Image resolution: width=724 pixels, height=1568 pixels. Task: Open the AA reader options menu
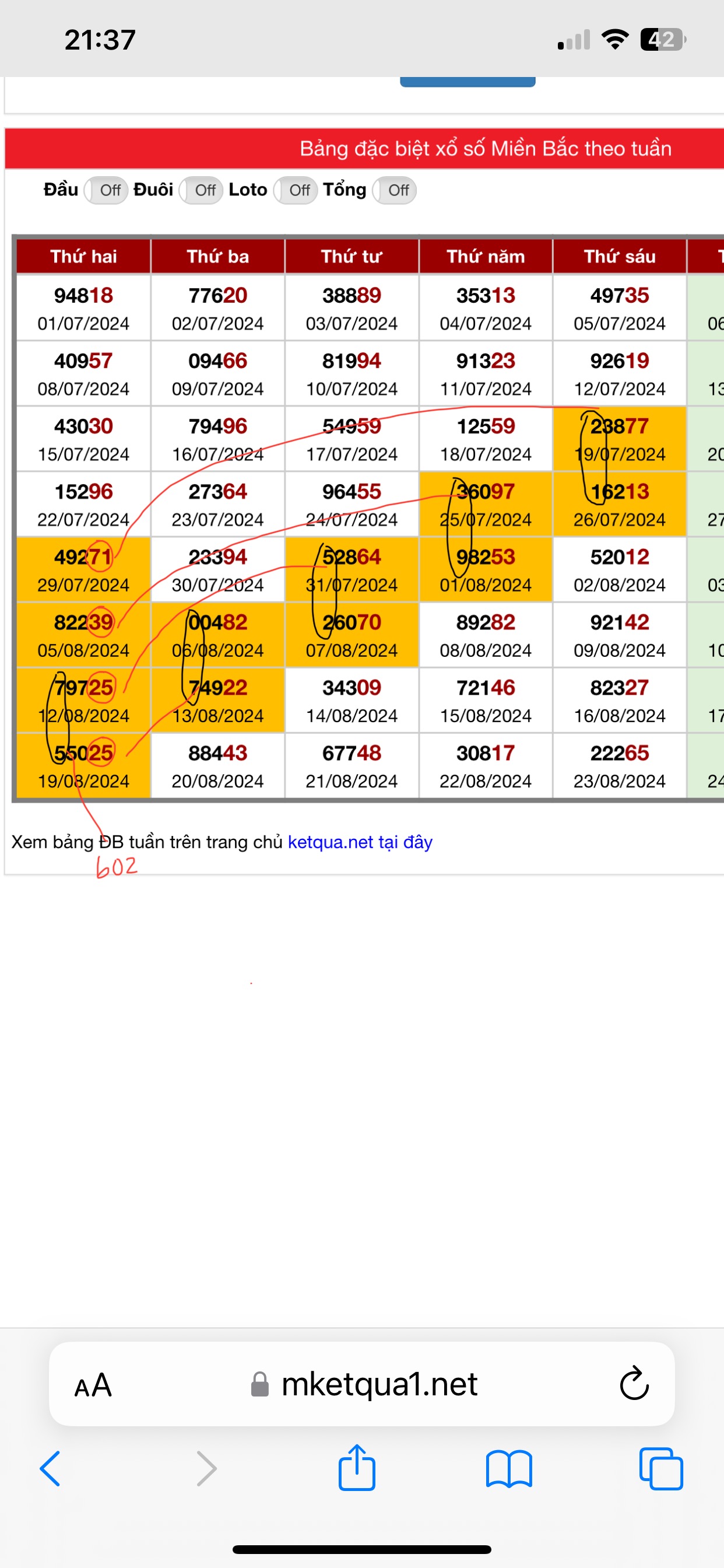click(x=93, y=1385)
